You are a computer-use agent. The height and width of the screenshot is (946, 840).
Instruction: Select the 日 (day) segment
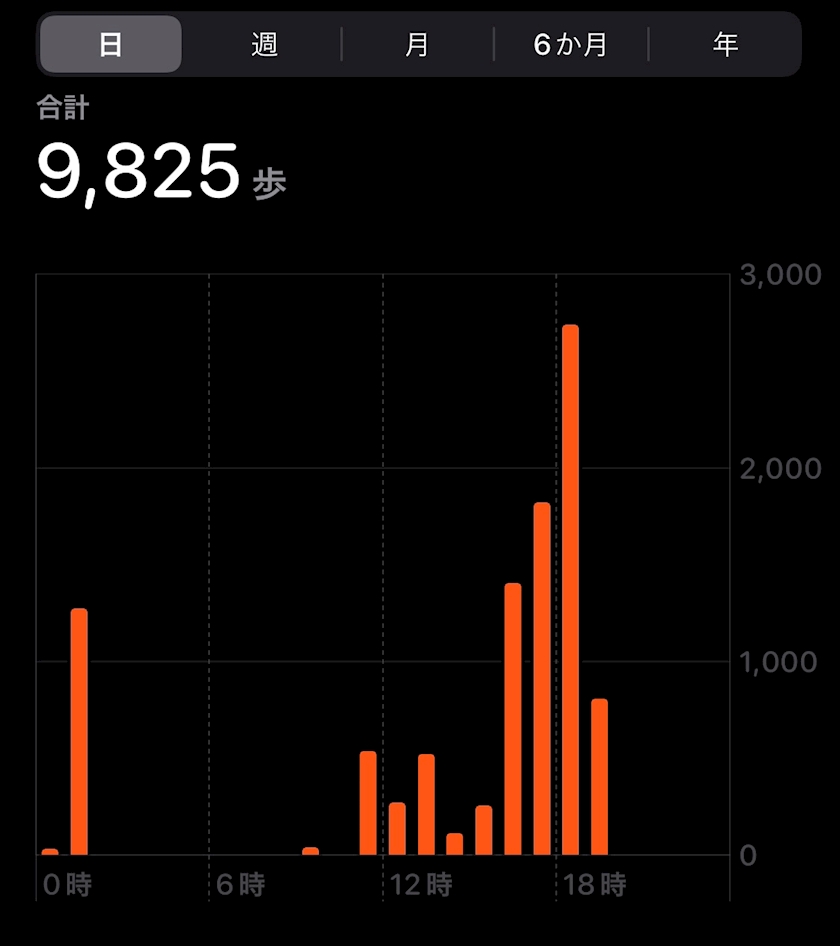(110, 45)
